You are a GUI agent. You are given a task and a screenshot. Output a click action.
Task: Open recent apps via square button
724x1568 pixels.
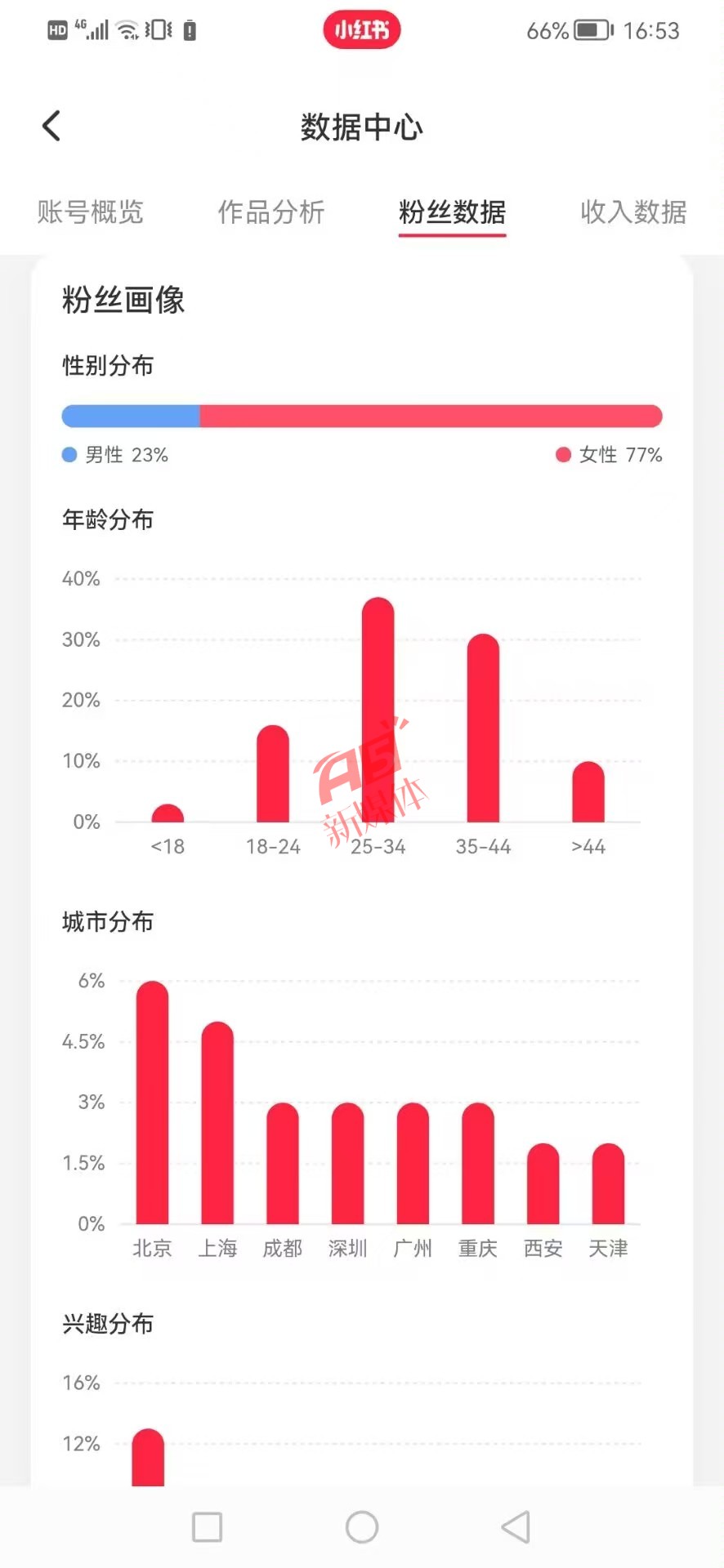[207, 1527]
